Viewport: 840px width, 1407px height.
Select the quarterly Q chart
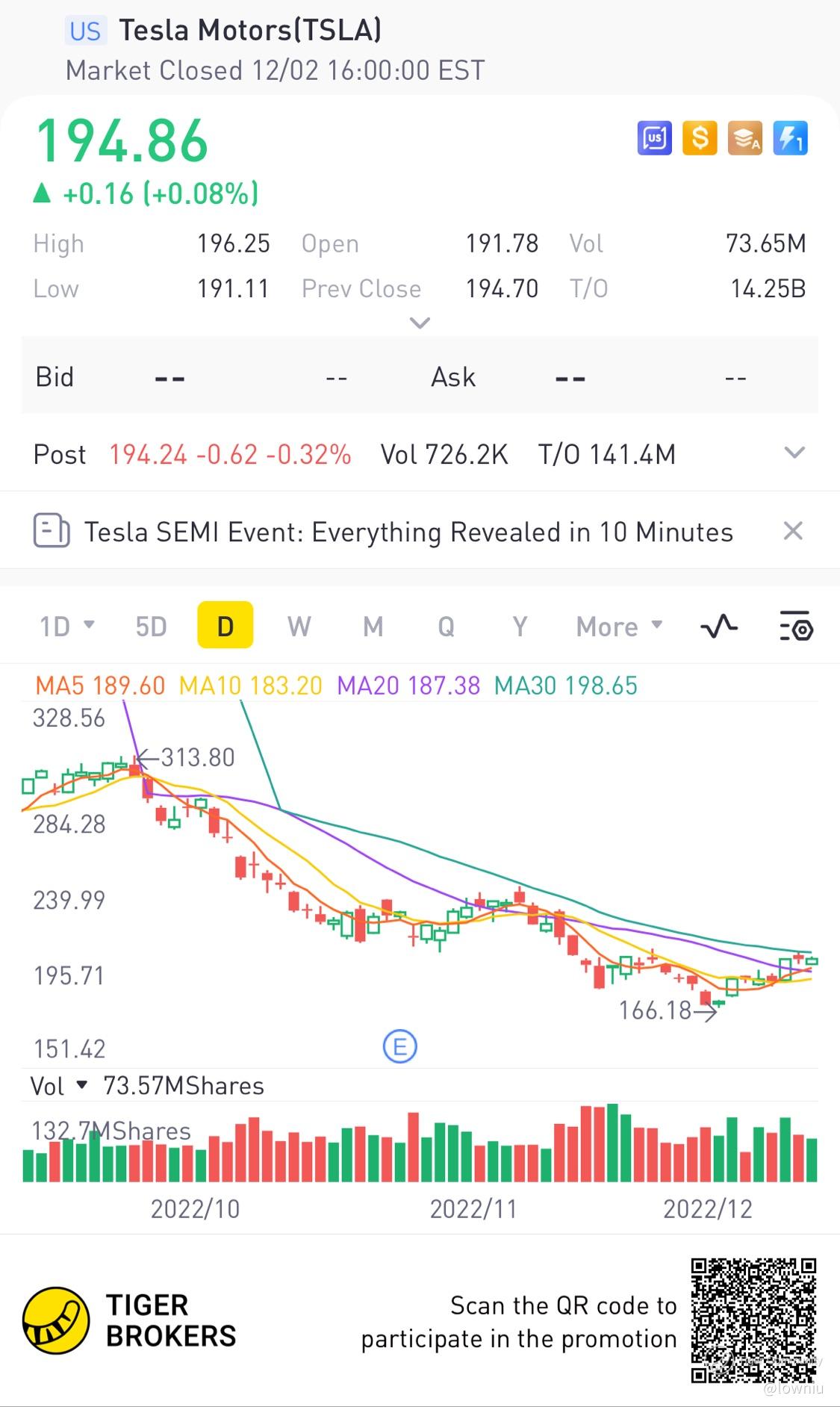click(446, 626)
